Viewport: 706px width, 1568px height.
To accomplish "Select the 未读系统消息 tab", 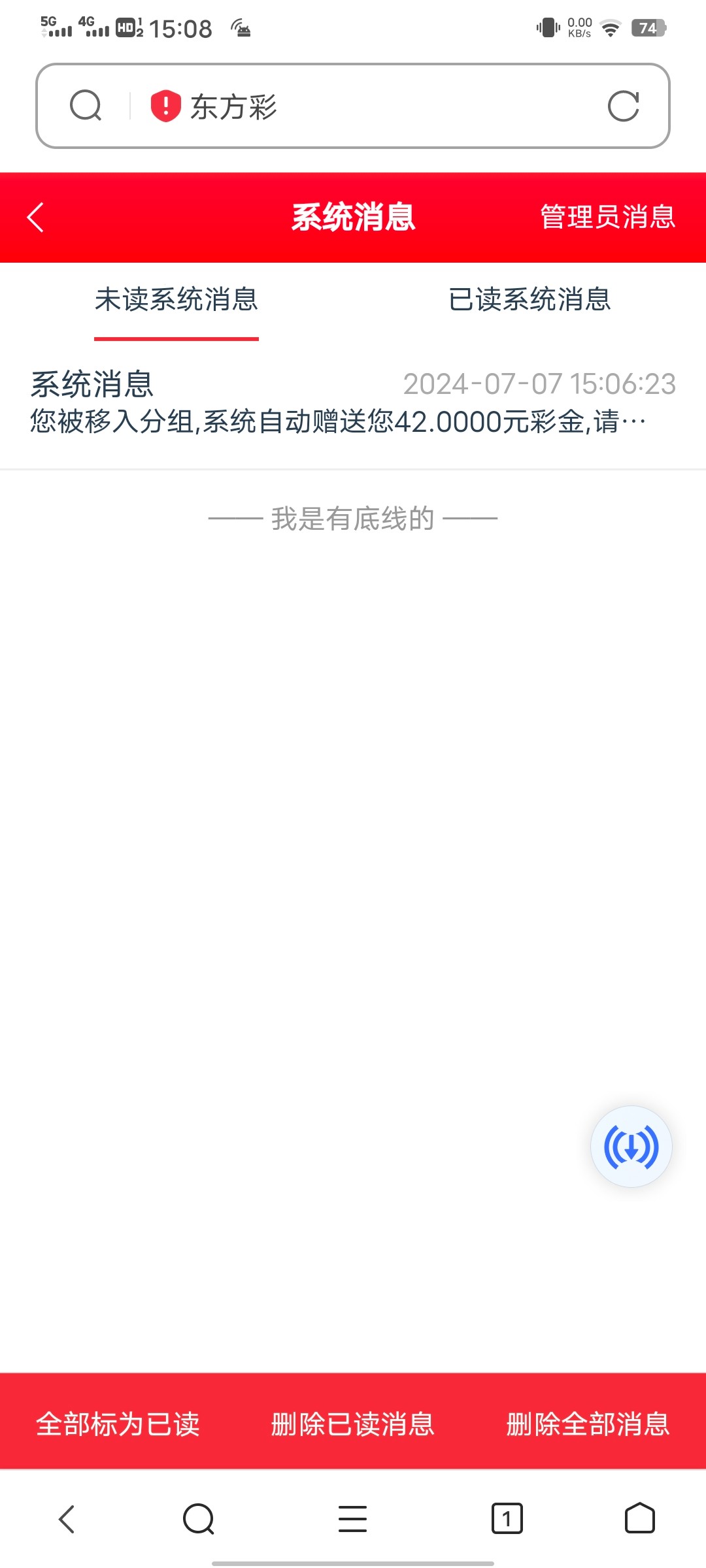I will pyautogui.click(x=176, y=300).
